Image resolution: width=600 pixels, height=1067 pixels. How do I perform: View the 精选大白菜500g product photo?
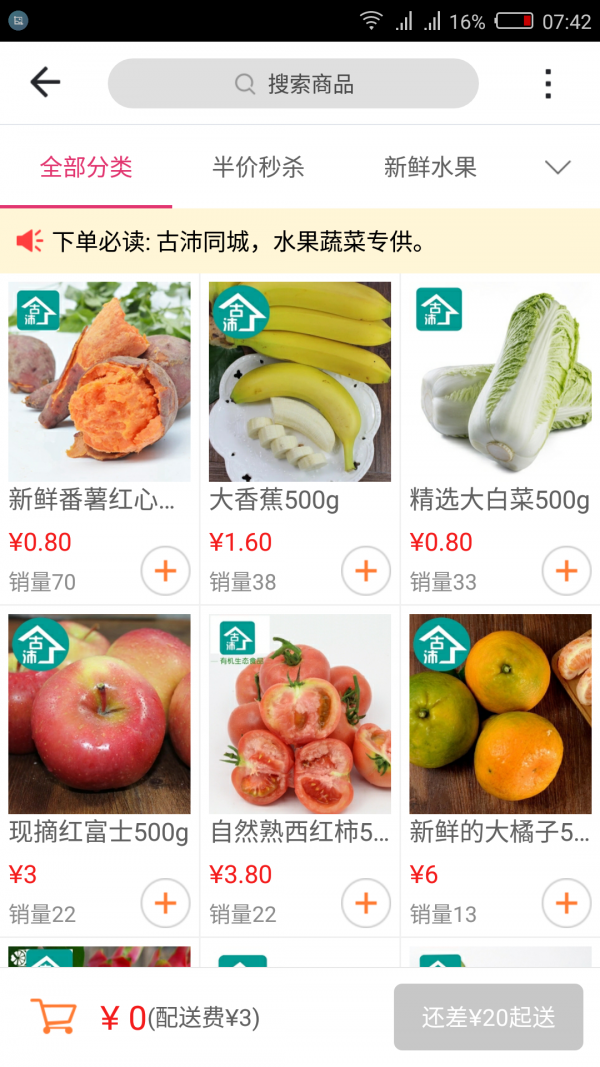tap(500, 382)
